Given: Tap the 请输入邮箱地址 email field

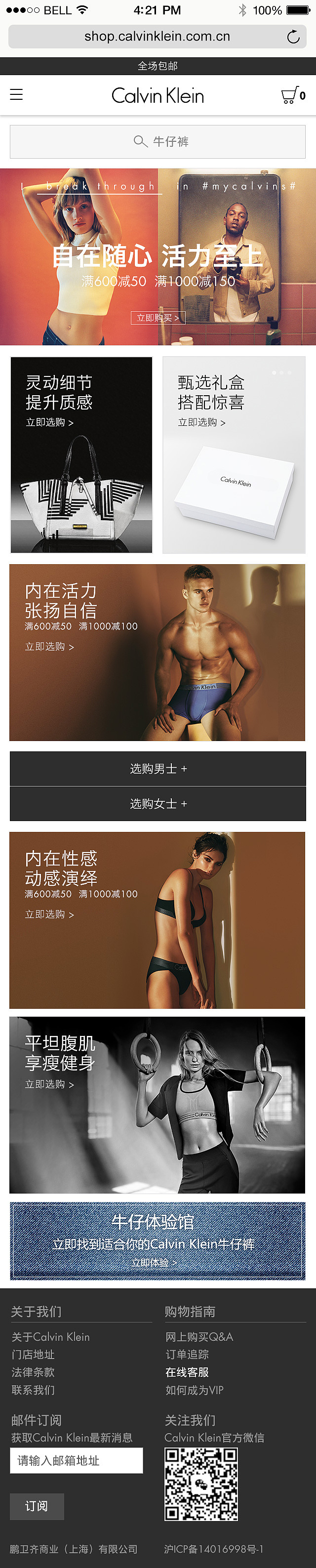Looking at the screenshot, I should [76, 1460].
